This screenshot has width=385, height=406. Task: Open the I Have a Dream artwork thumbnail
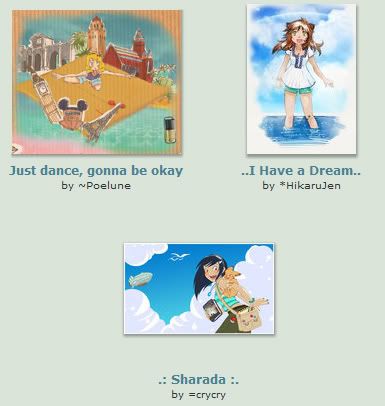click(x=301, y=79)
